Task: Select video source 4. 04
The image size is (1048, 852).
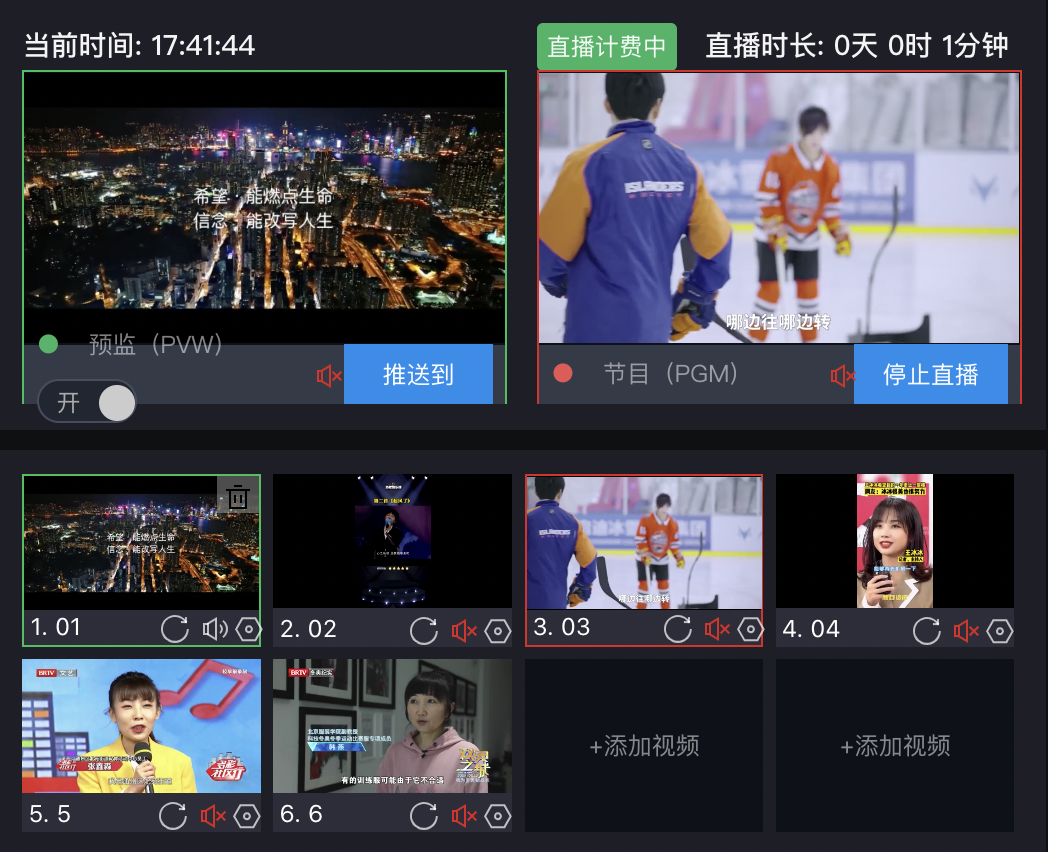Action: [x=895, y=541]
